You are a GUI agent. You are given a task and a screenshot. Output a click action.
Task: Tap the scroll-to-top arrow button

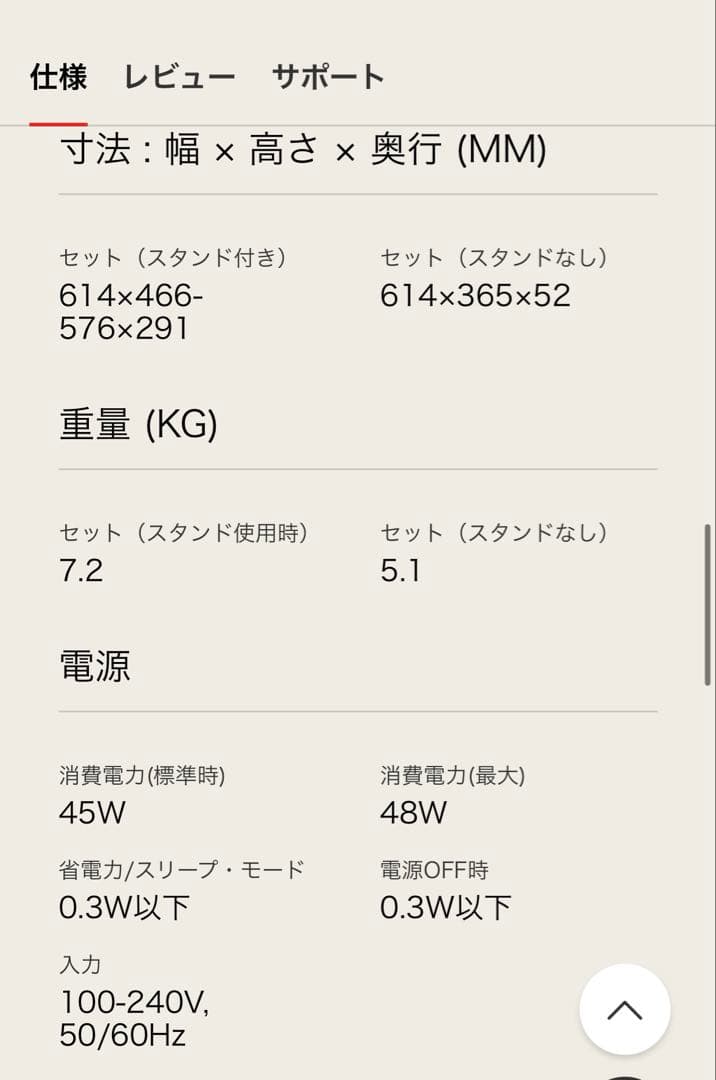(625, 1009)
